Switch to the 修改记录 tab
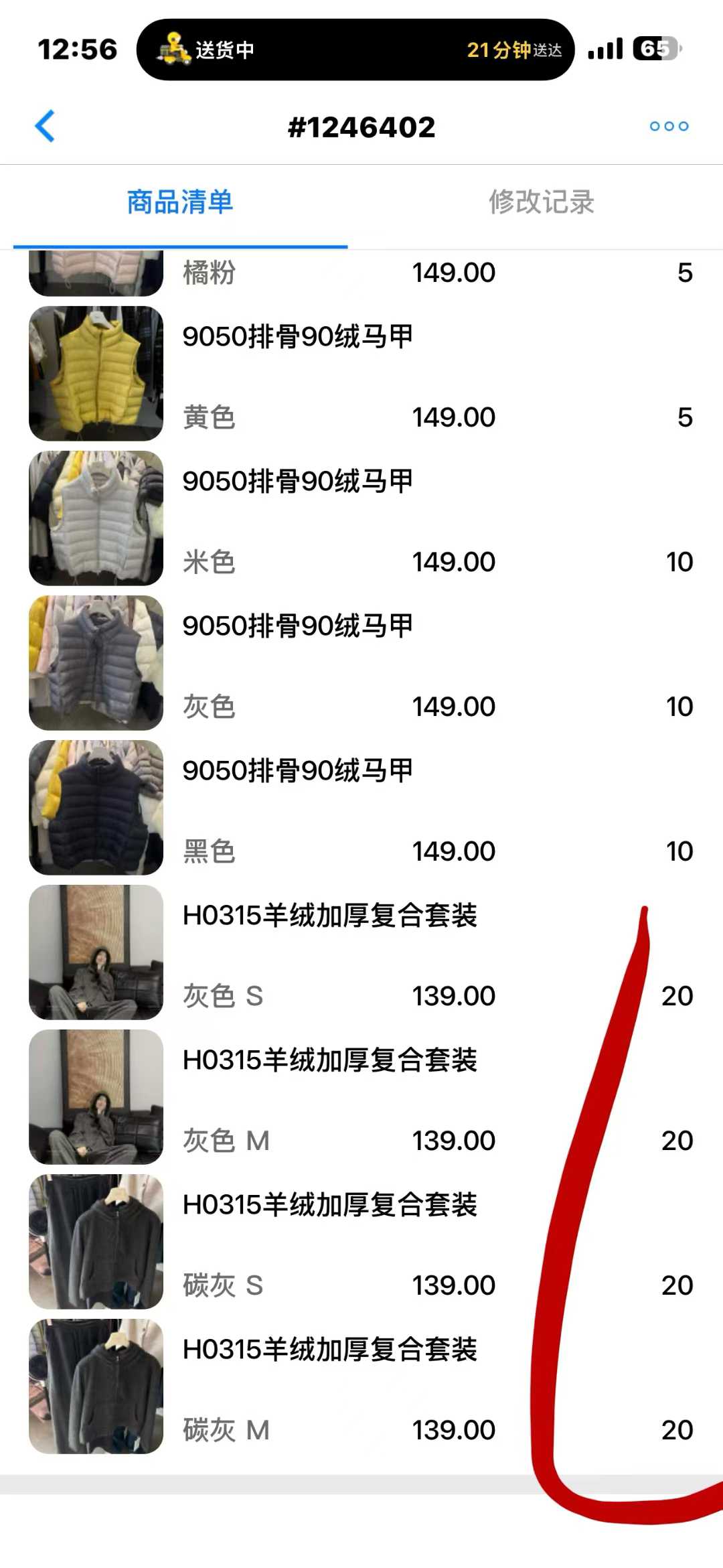The height and width of the screenshot is (1568, 723). (541, 202)
